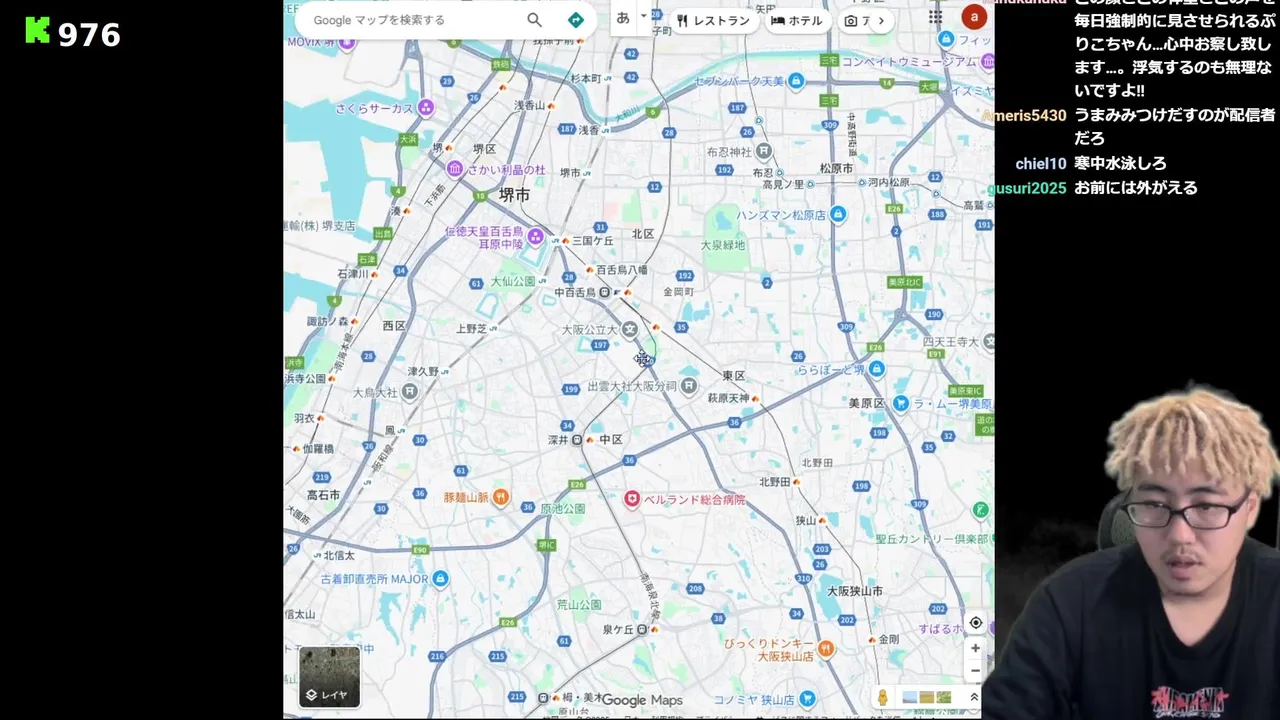Open the さかい利晶の杜 place marker
The width and height of the screenshot is (1280, 720).
point(455,169)
